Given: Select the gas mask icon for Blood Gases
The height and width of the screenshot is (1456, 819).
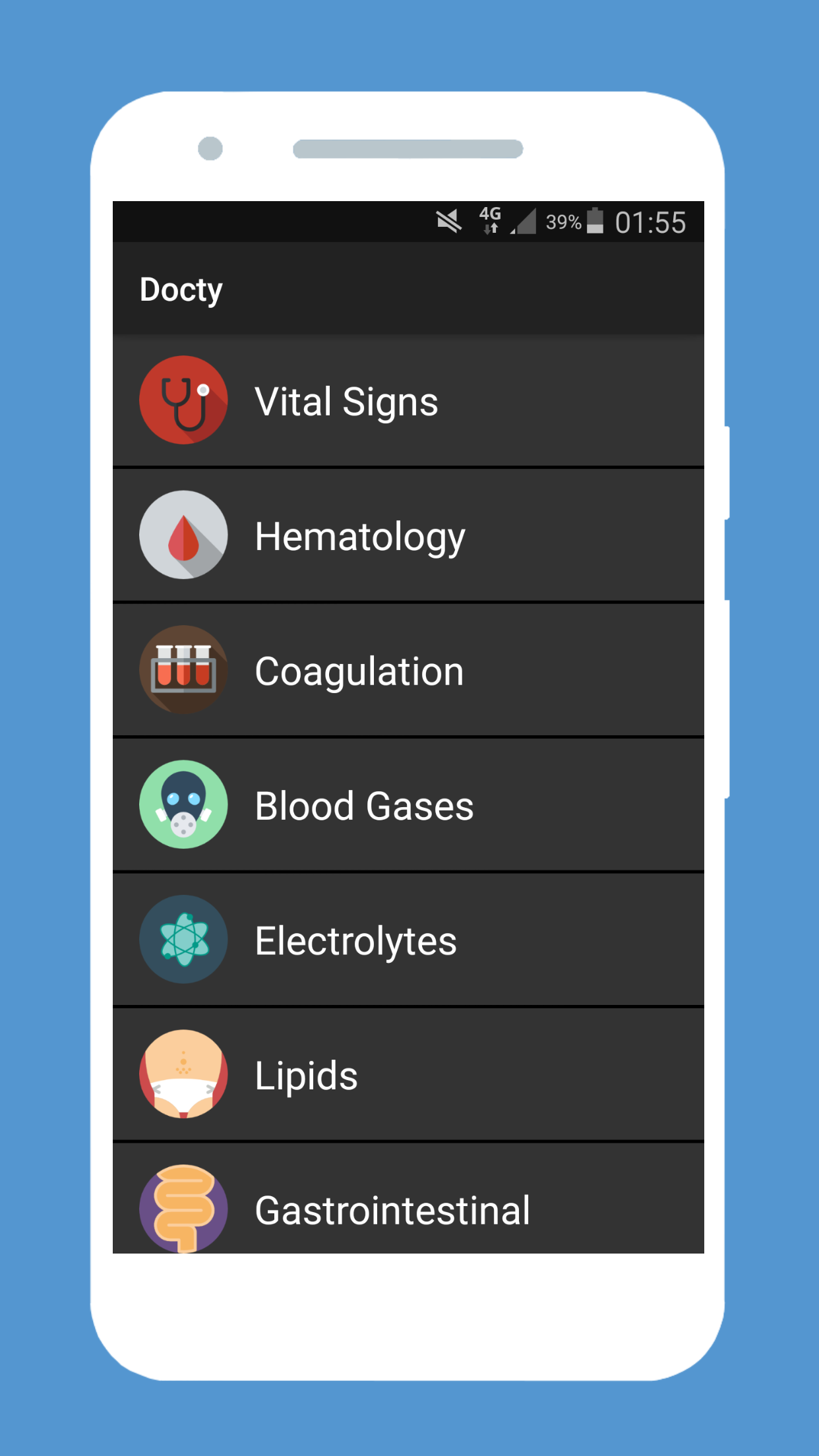Looking at the screenshot, I should click(183, 805).
